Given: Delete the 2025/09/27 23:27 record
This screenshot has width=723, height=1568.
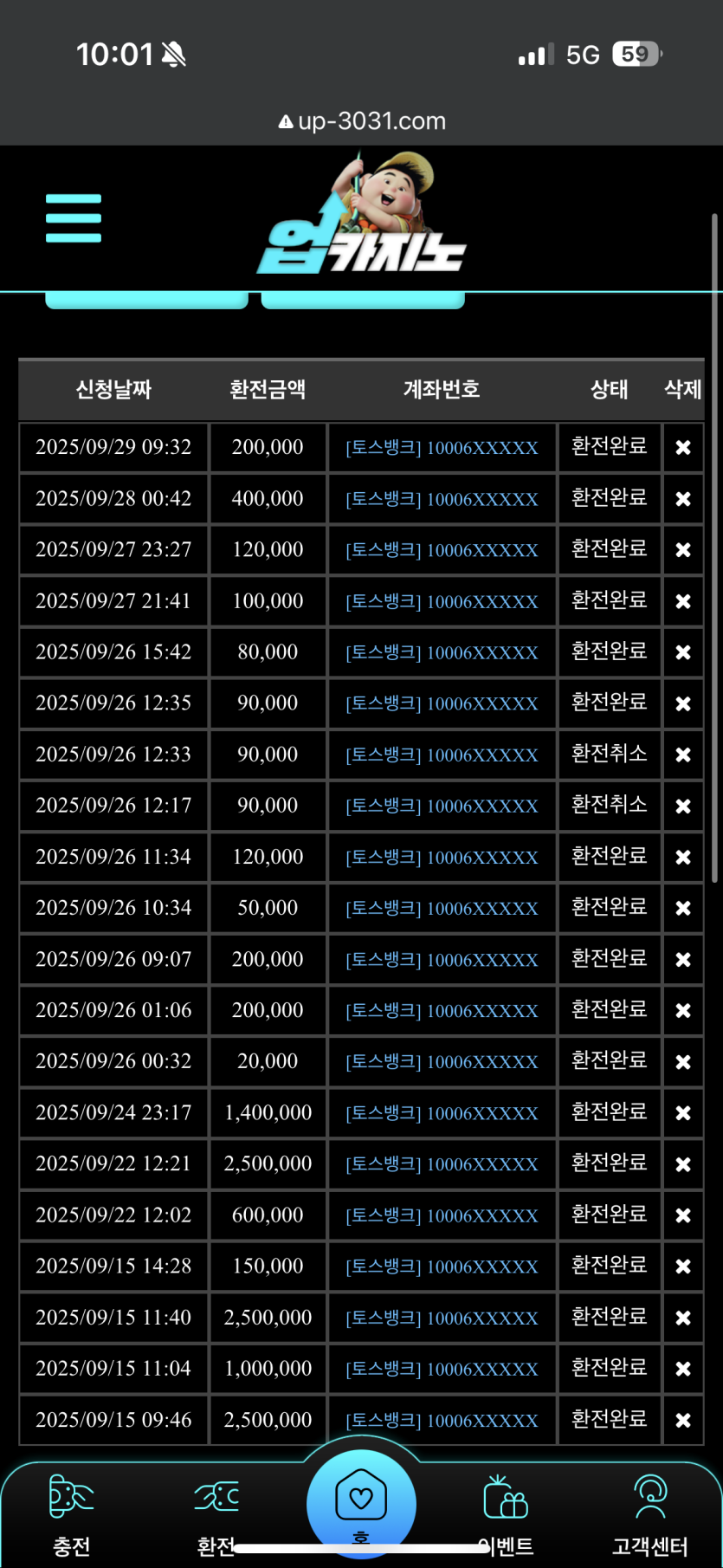Looking at the screenshot, I should click(683, 550).
